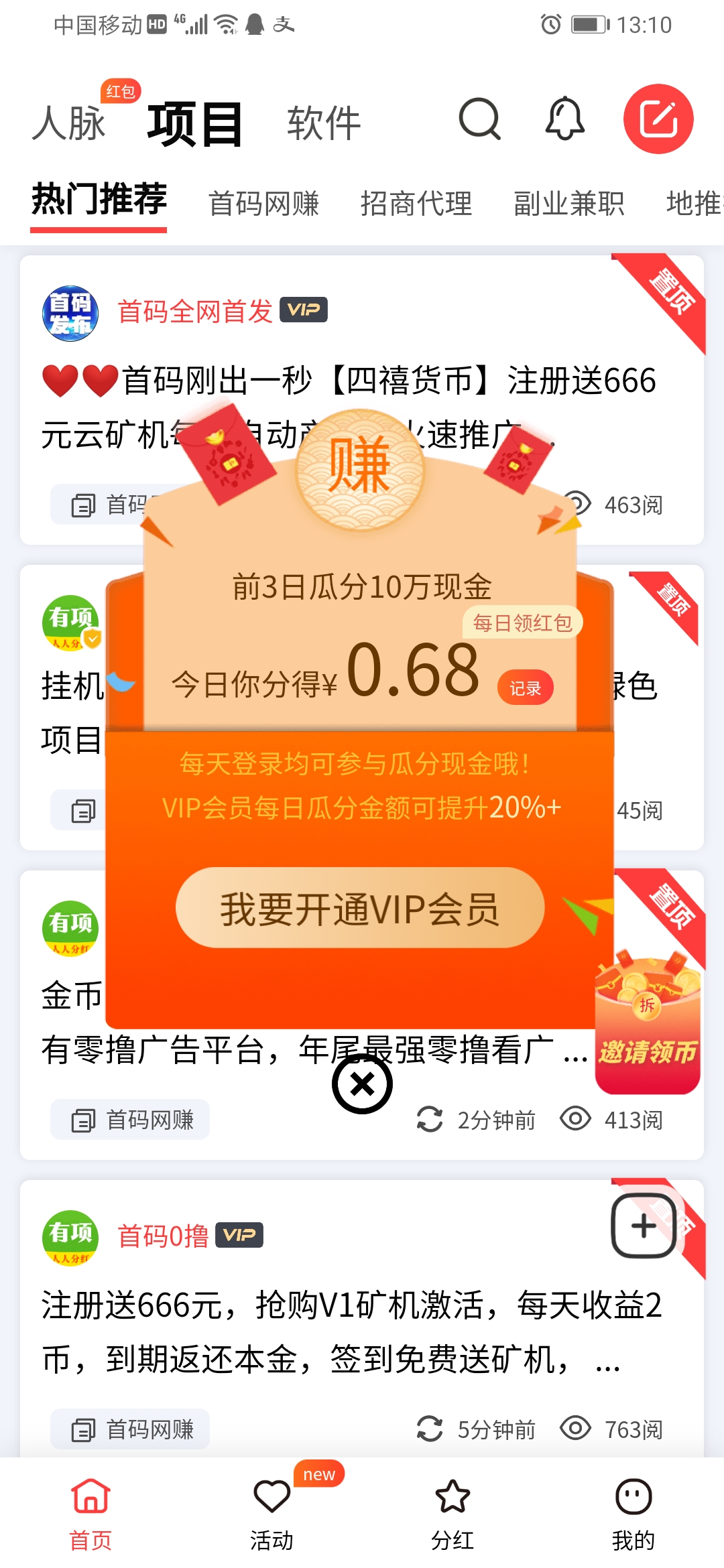Open the 我的 profile tab
The width and height of the screenshot is (724, 1568).
pyautogui.click(x=633, y=1514)
